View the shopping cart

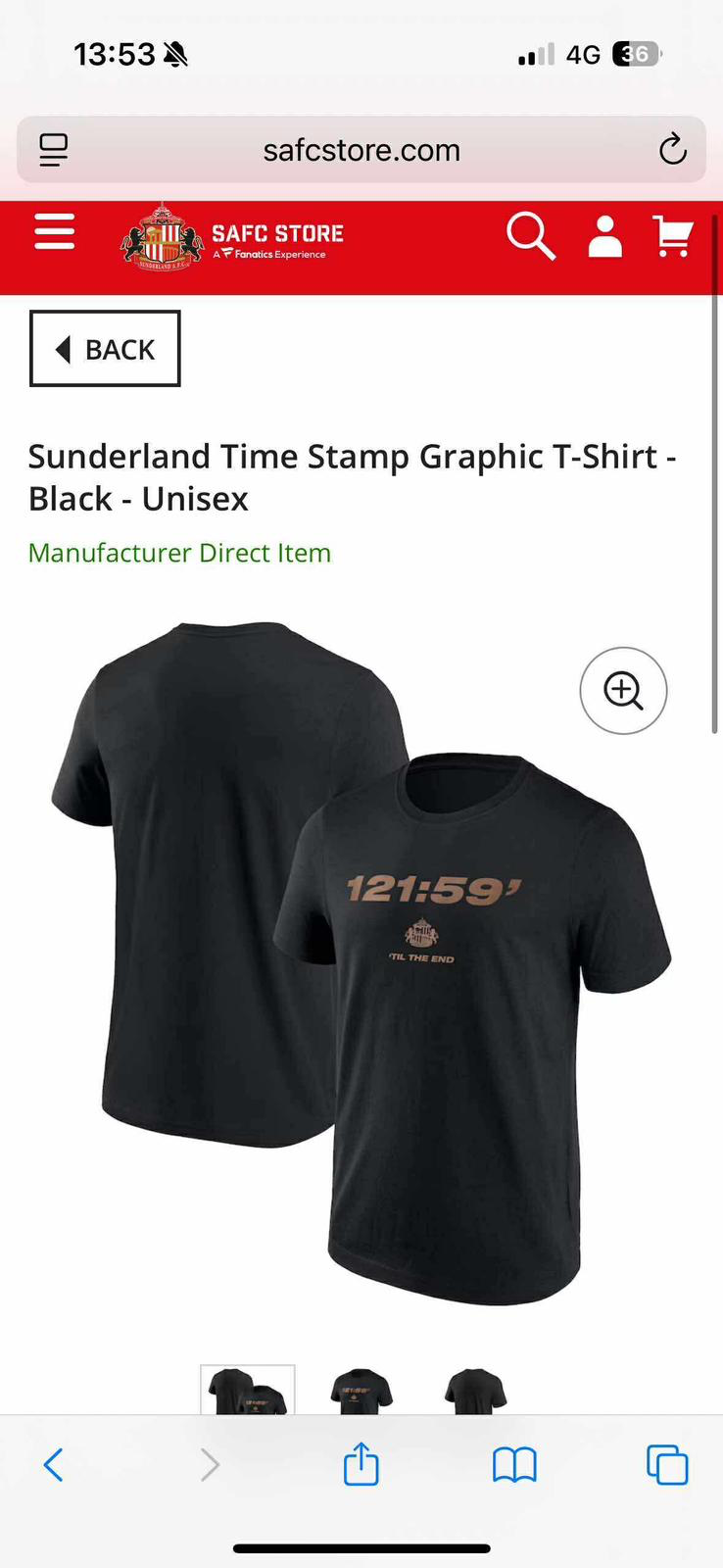point(673,236)
